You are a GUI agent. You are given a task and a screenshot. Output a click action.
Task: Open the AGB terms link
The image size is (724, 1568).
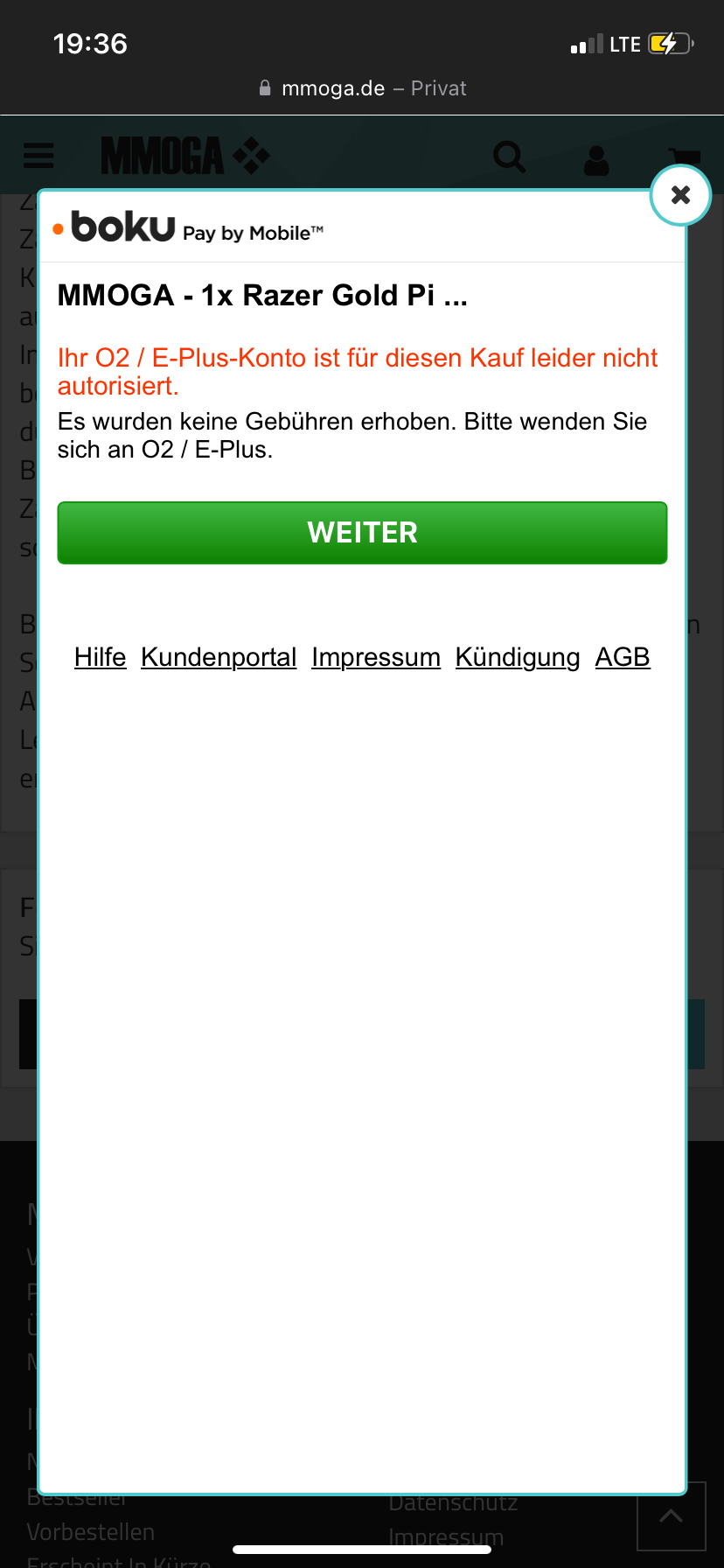(x=623, y=657)
